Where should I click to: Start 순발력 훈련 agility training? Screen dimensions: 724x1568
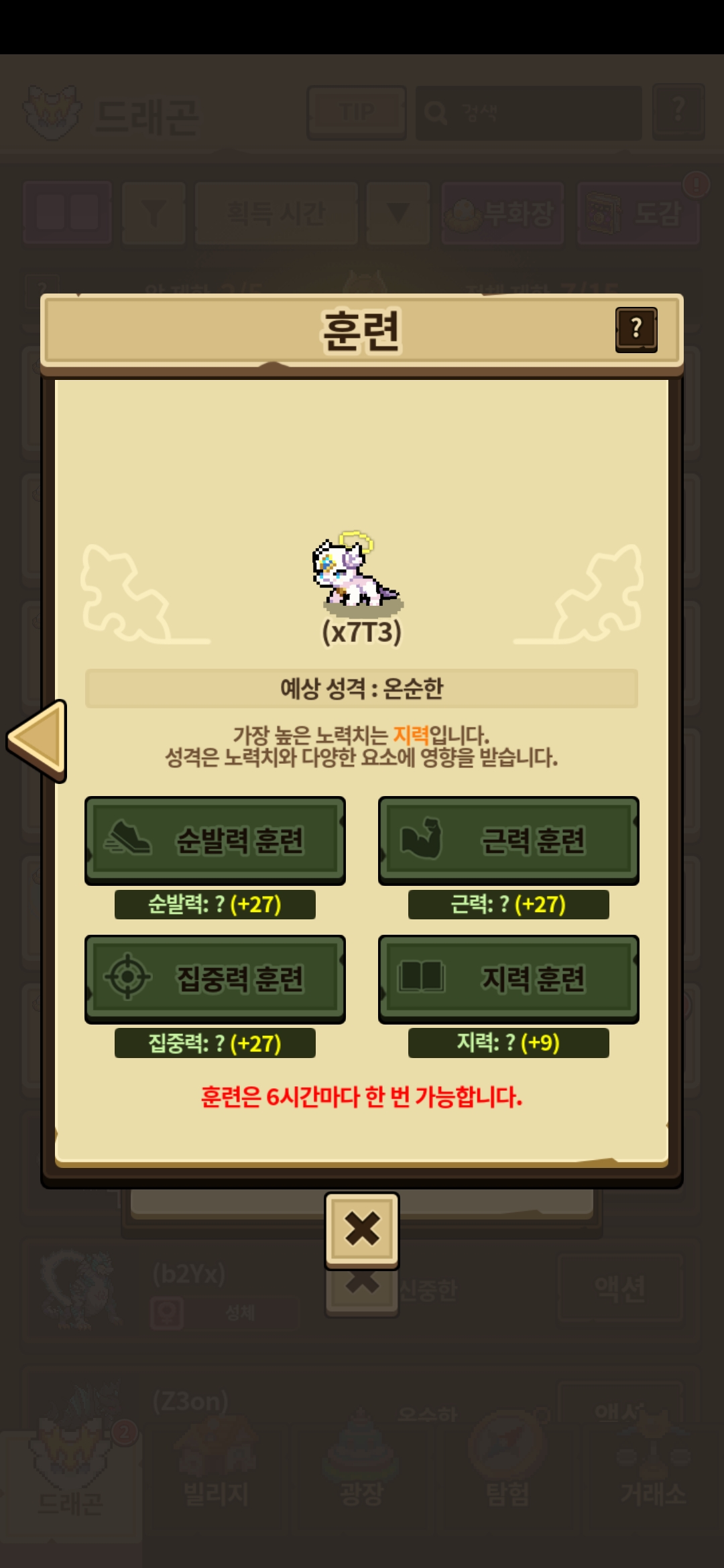click(x=215, y=840)
